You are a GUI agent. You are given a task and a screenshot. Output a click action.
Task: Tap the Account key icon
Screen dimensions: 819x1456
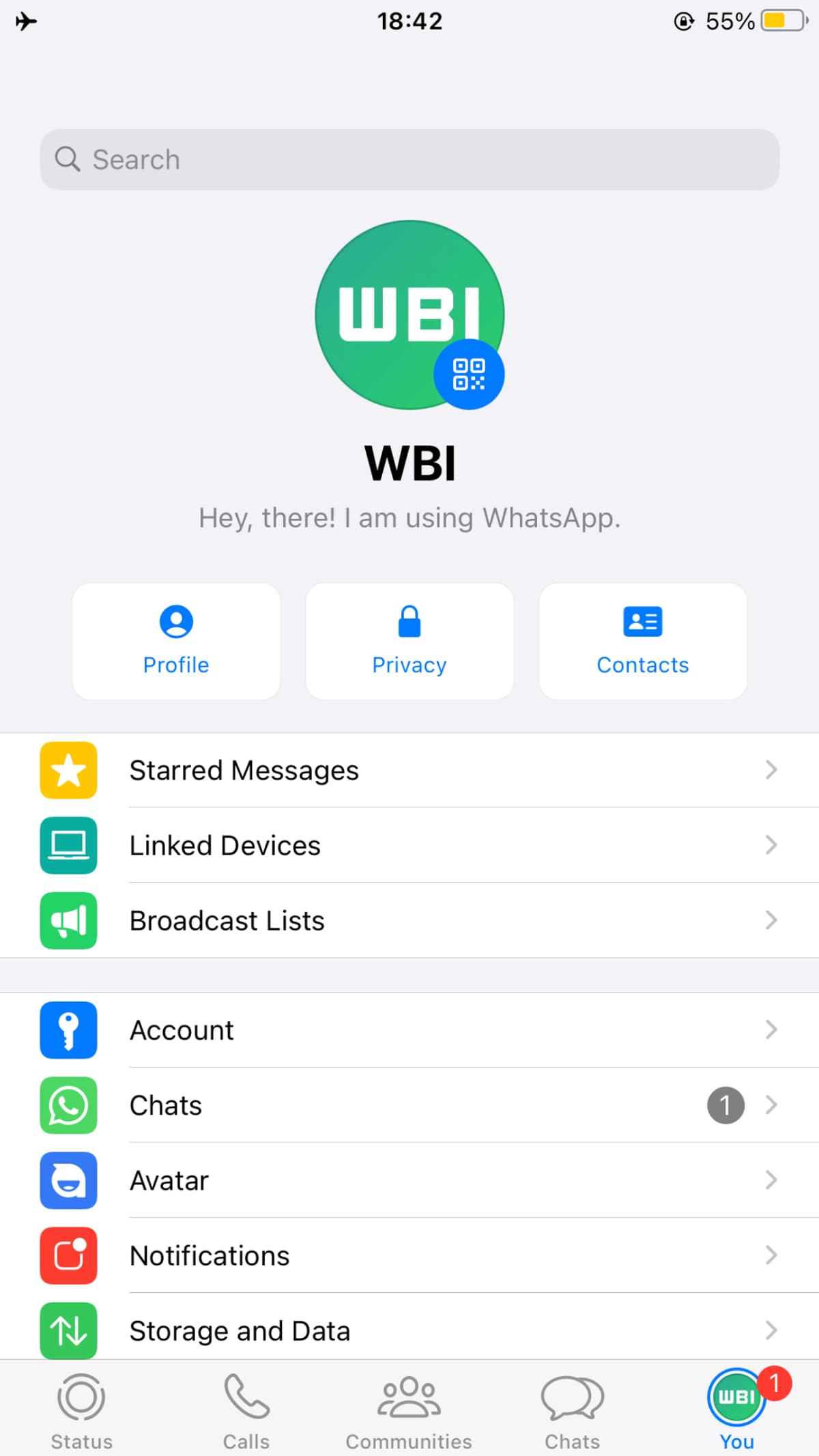pos(68,1030)
